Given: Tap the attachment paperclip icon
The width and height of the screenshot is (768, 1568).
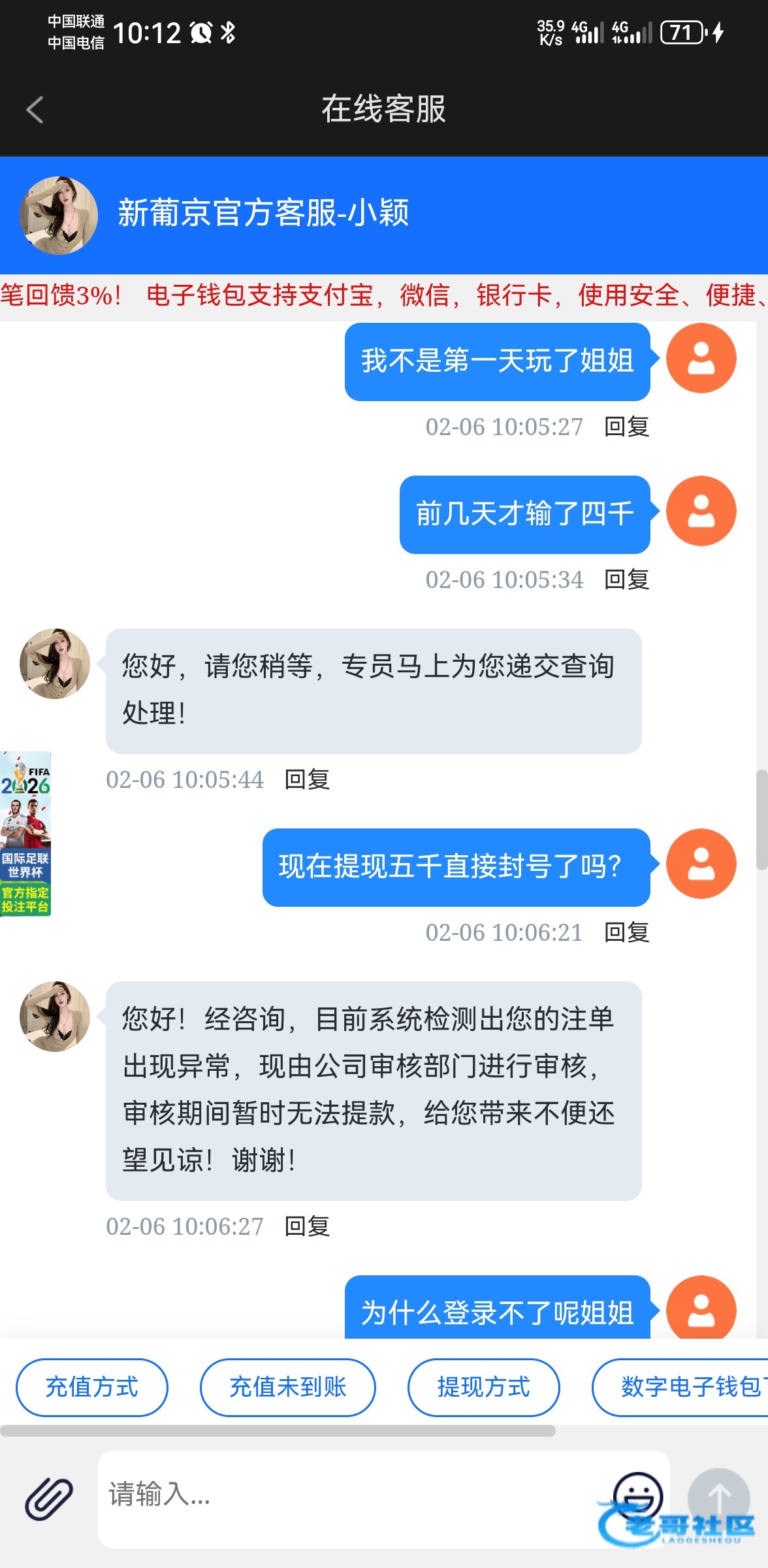Looking at the screenshot, I should (x=49, y=1497).
